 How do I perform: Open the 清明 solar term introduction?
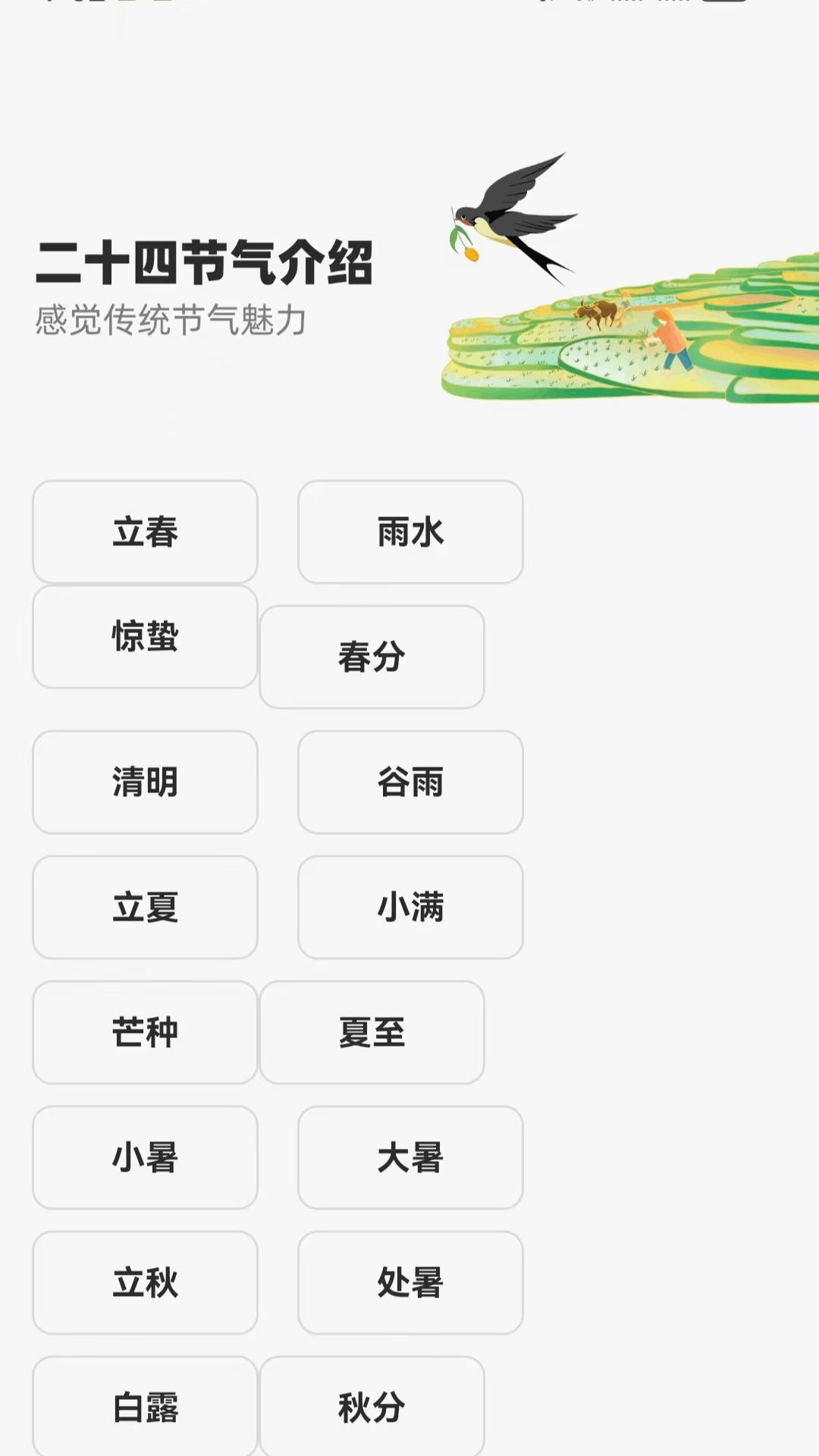tap(144, 783)
